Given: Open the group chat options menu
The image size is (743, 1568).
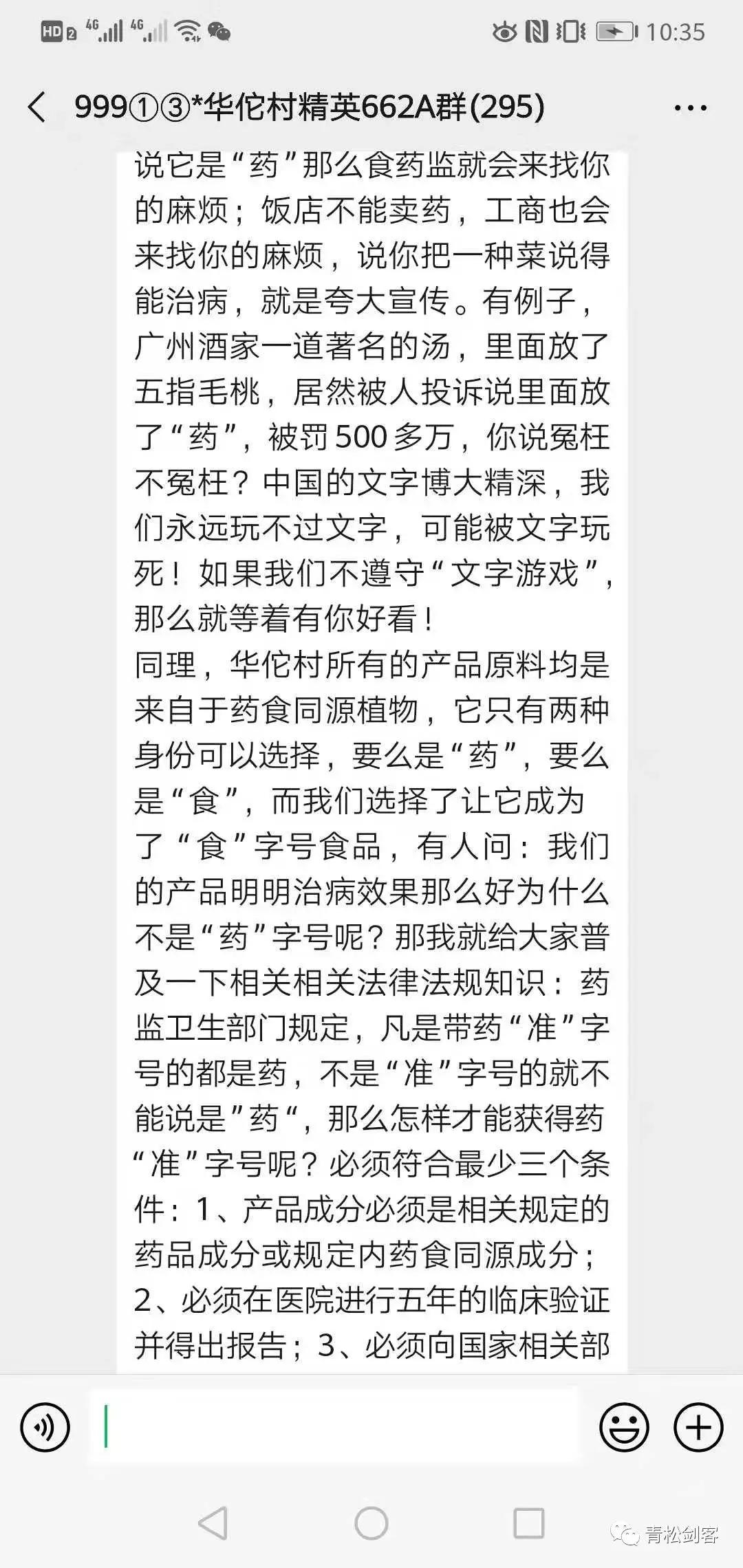Looking at the screenshot, I should pos(690,108).
